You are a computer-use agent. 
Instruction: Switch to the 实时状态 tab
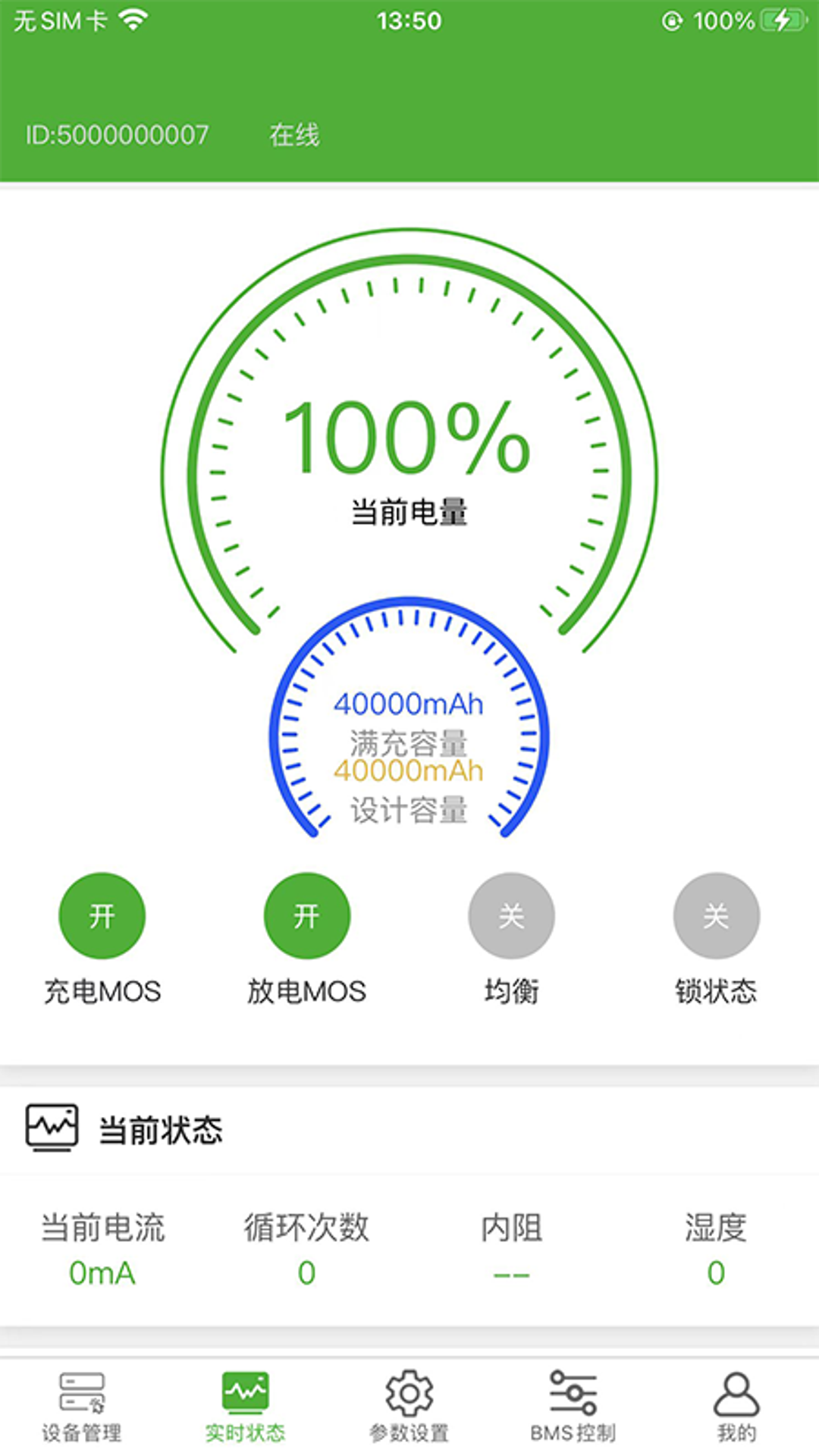coord(245,1410)
